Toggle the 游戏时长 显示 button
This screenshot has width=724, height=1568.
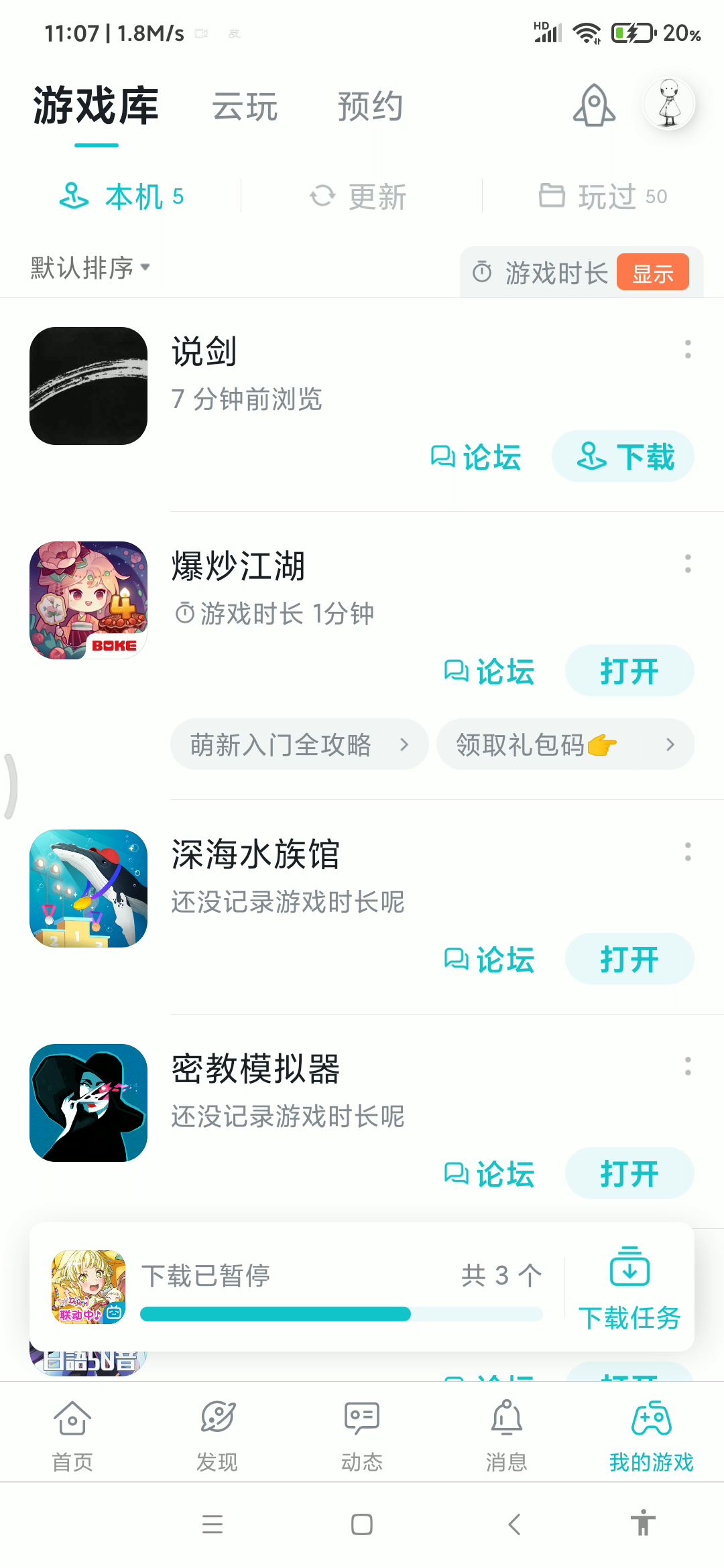pyautogui.click(x=652, y=272)
